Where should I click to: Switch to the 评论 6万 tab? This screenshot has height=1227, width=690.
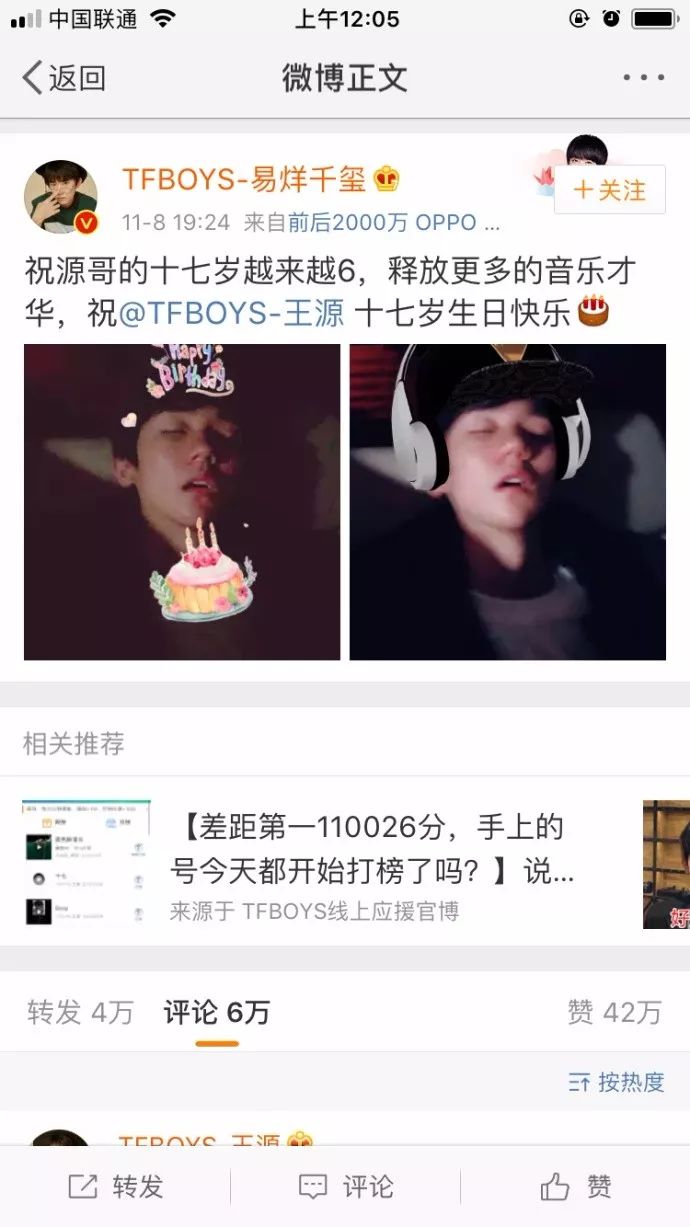point(217,1013)
